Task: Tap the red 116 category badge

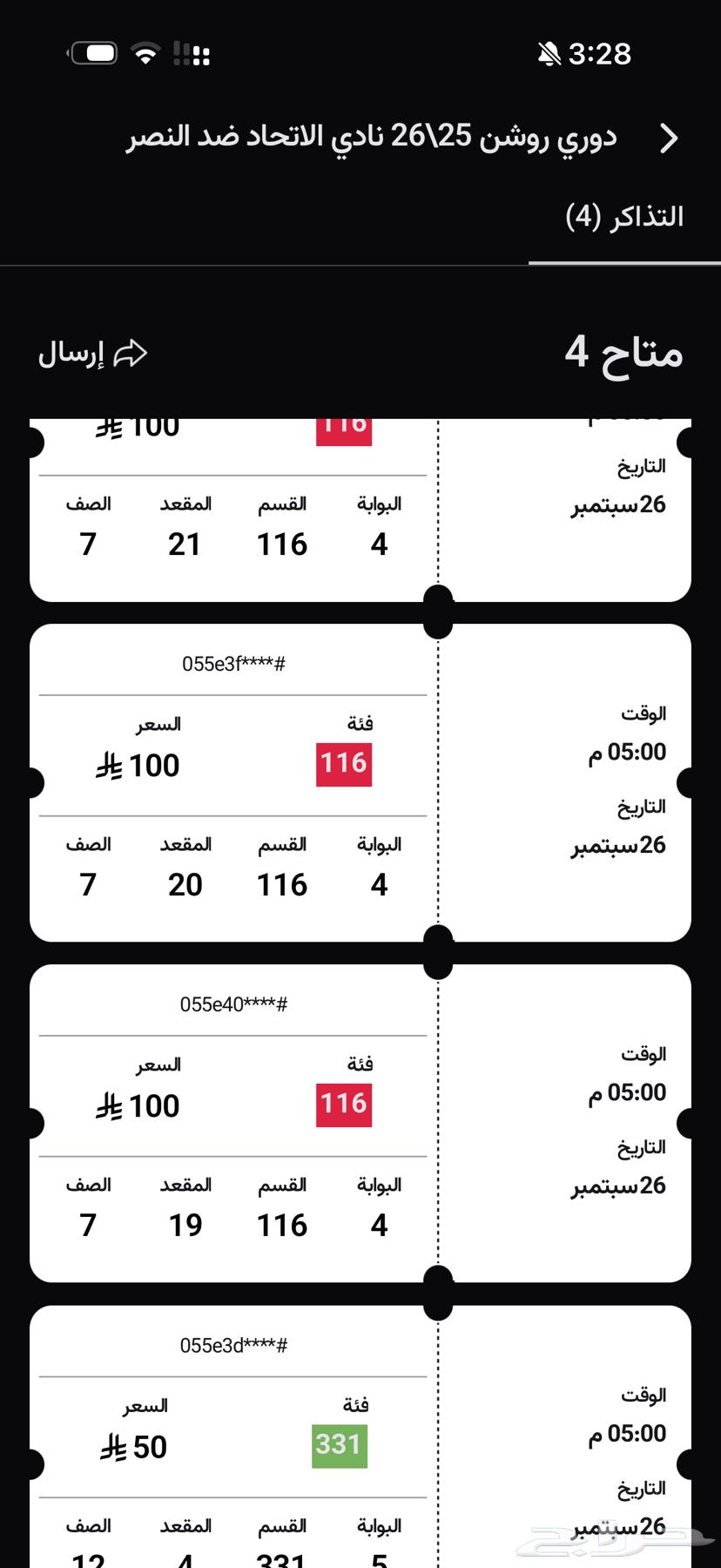Action: 343,762
